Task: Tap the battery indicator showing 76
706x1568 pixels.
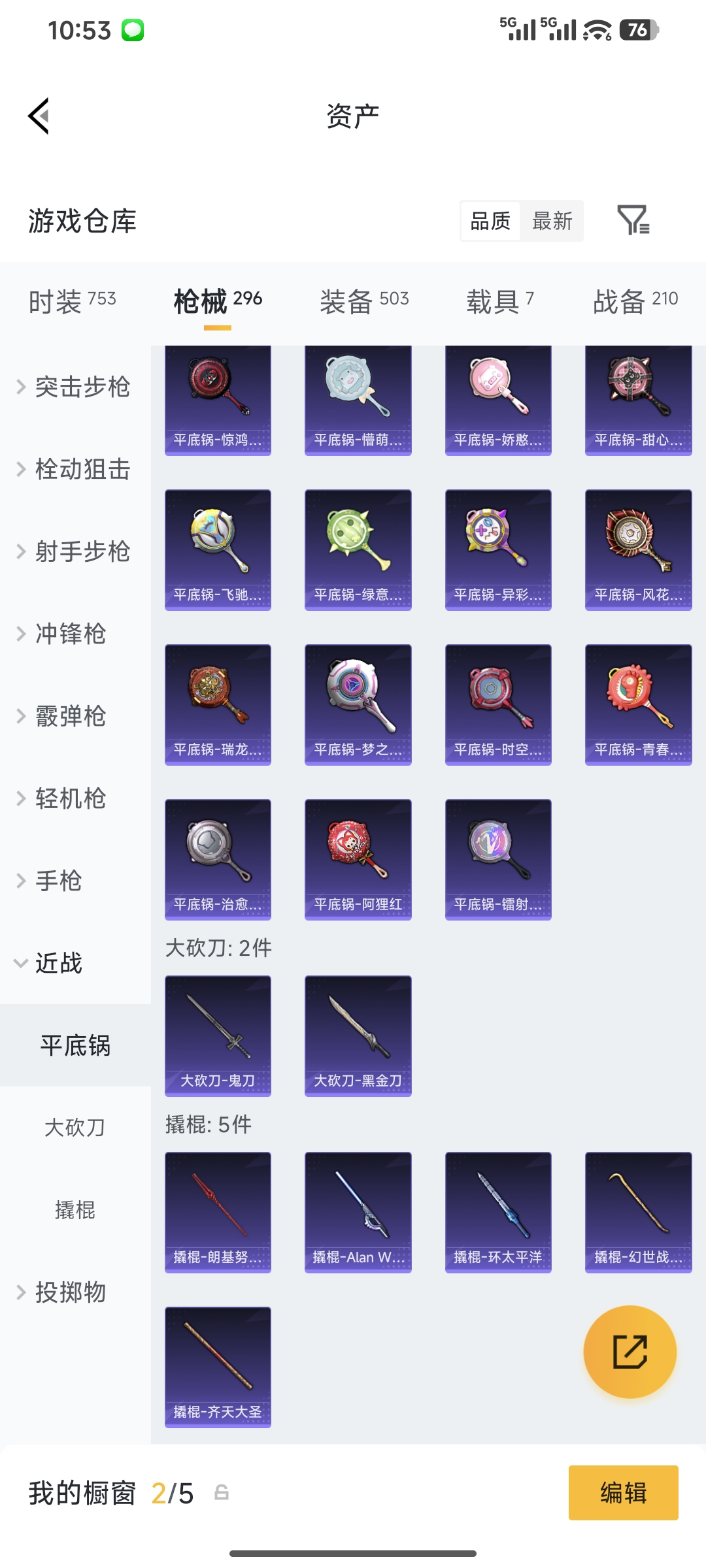Action: 637,28
